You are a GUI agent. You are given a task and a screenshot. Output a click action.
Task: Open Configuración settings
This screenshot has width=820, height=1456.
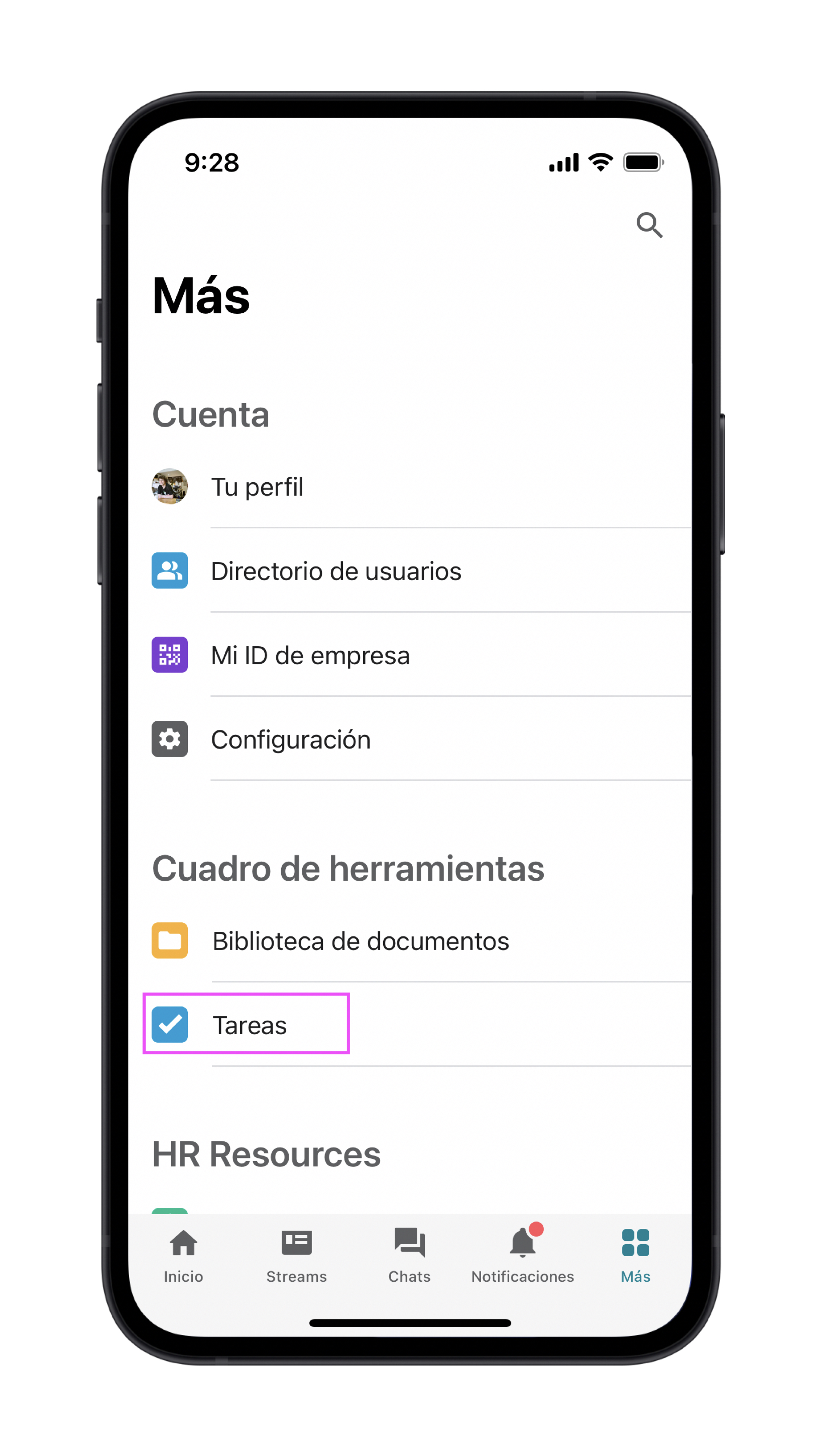point(291,739)
